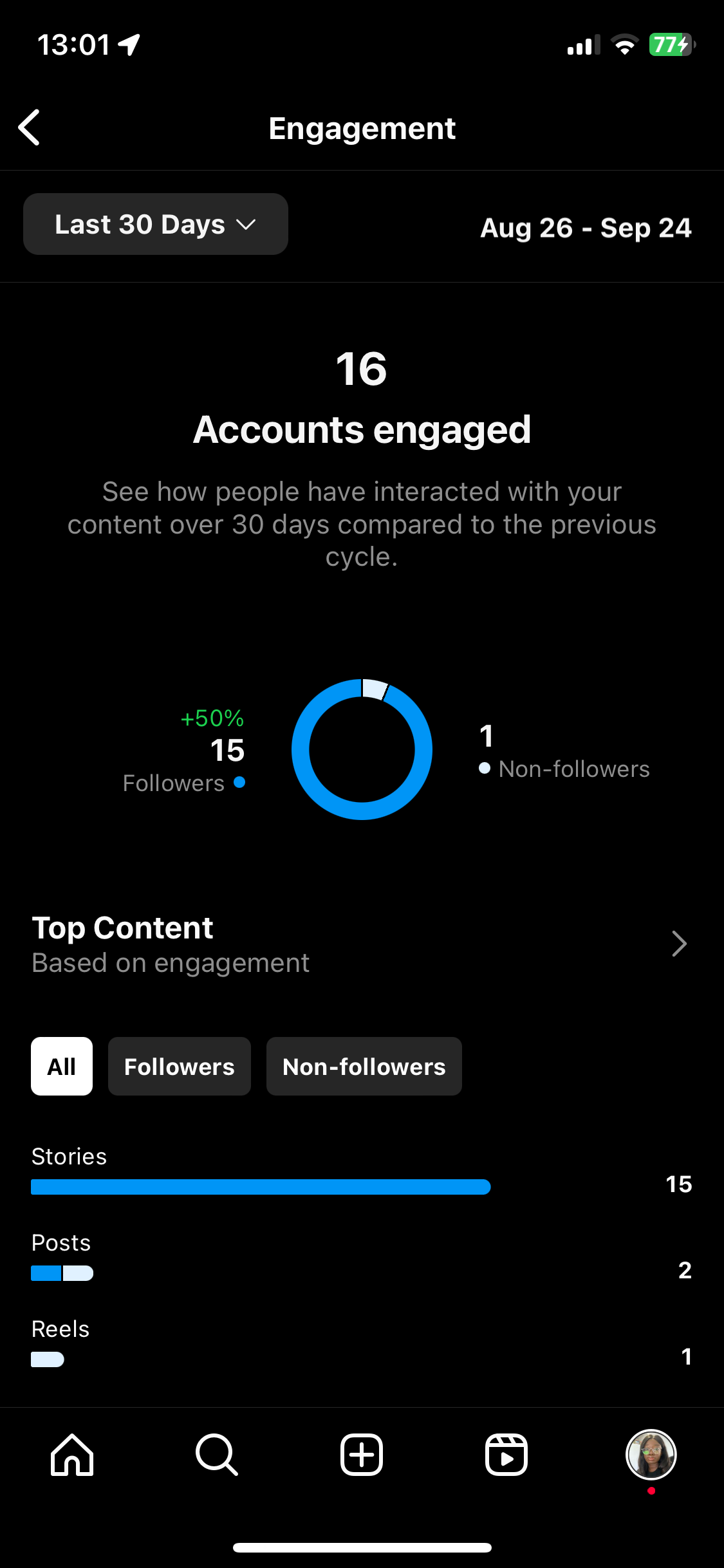Open the Last 30 Days dropdown
The image size is (724, 1568).
(155, 225)
